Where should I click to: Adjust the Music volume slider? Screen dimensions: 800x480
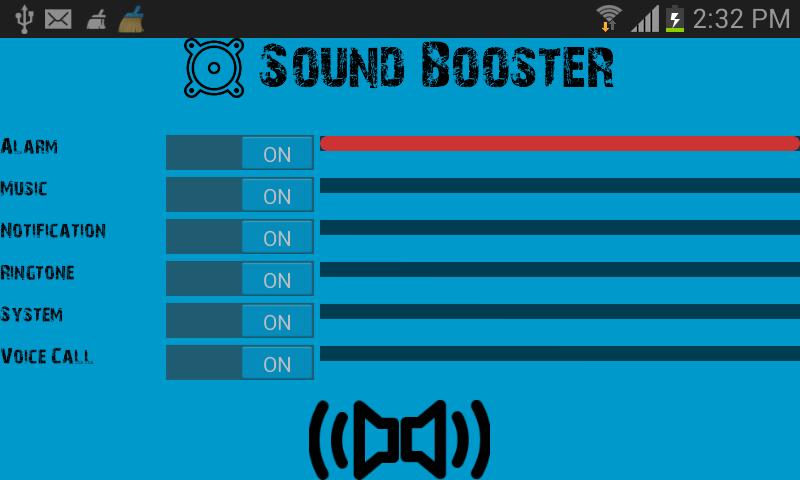559,185
